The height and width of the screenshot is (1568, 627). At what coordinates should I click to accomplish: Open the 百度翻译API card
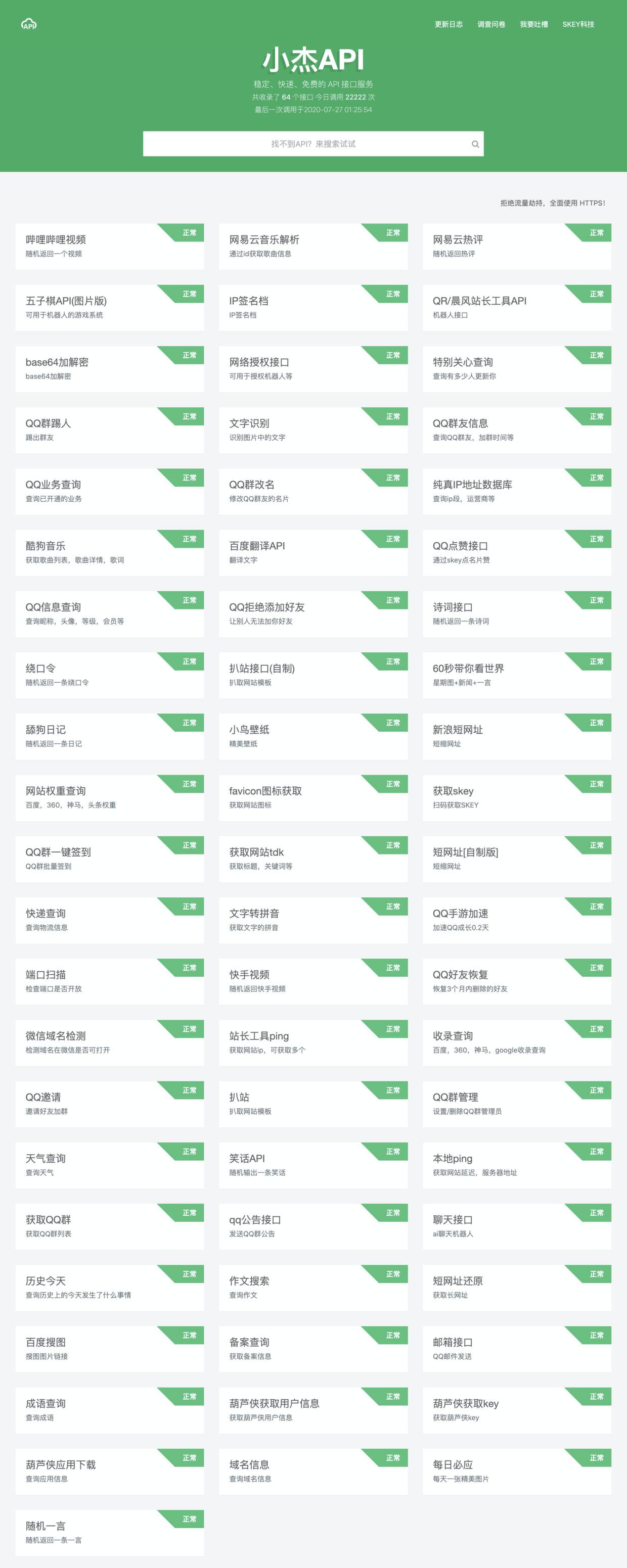pos(313,552)
